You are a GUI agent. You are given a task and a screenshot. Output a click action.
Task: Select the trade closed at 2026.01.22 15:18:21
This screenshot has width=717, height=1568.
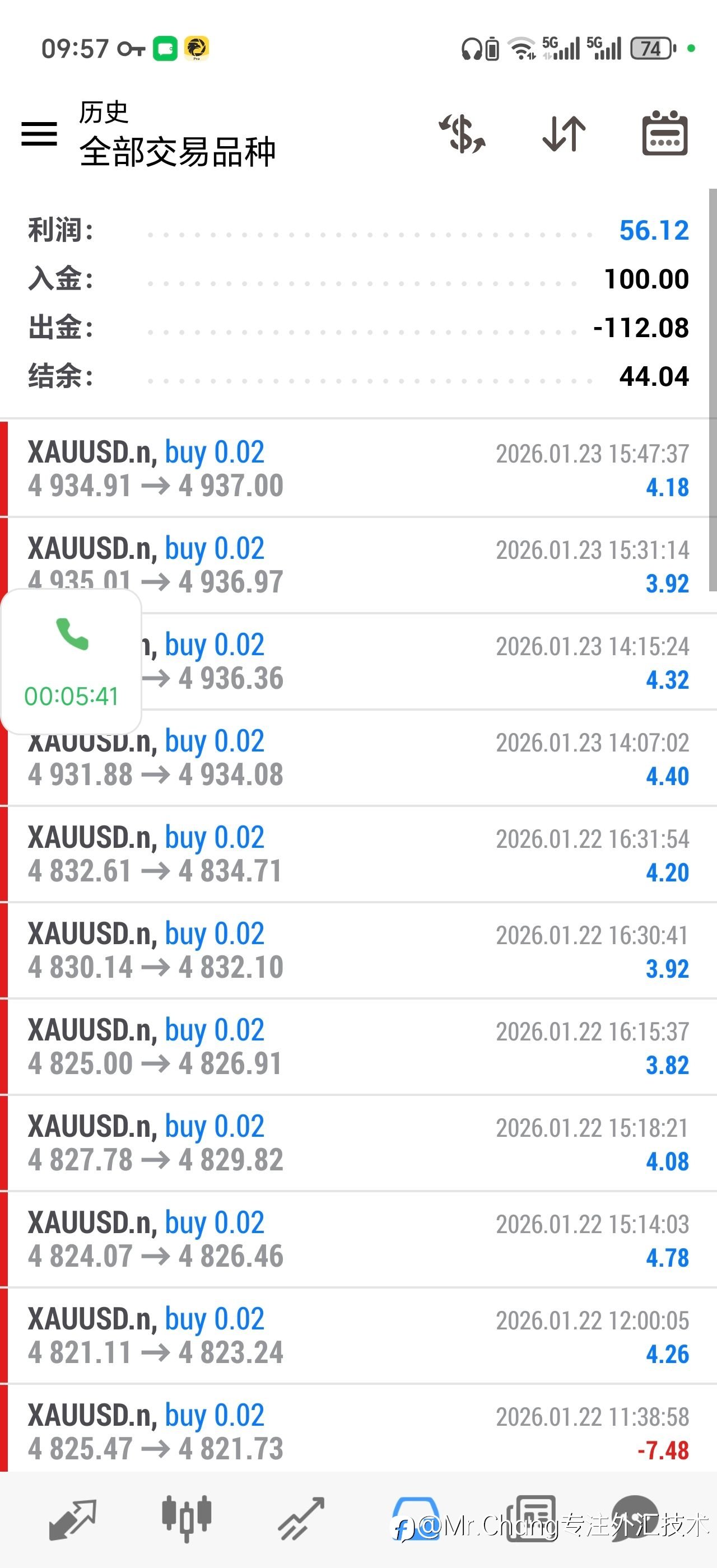pyautogui.click(x=359, y=1143)
